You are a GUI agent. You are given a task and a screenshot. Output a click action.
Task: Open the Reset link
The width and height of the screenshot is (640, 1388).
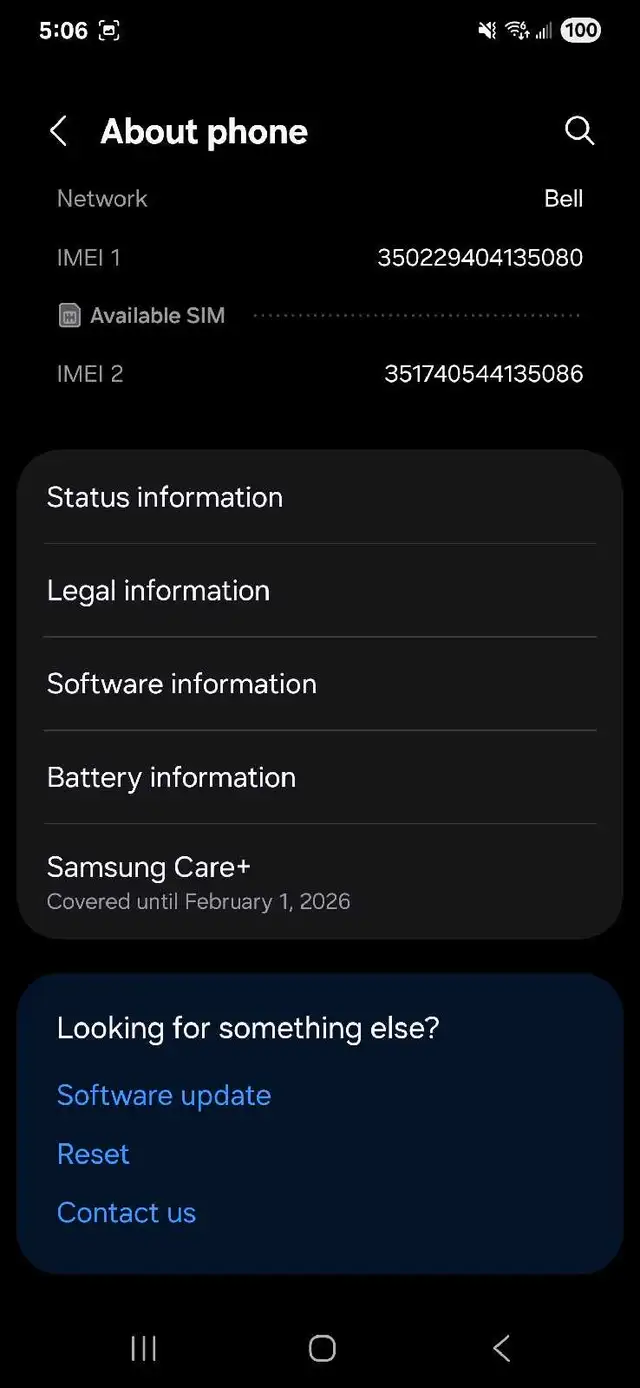pos(93,1154)
